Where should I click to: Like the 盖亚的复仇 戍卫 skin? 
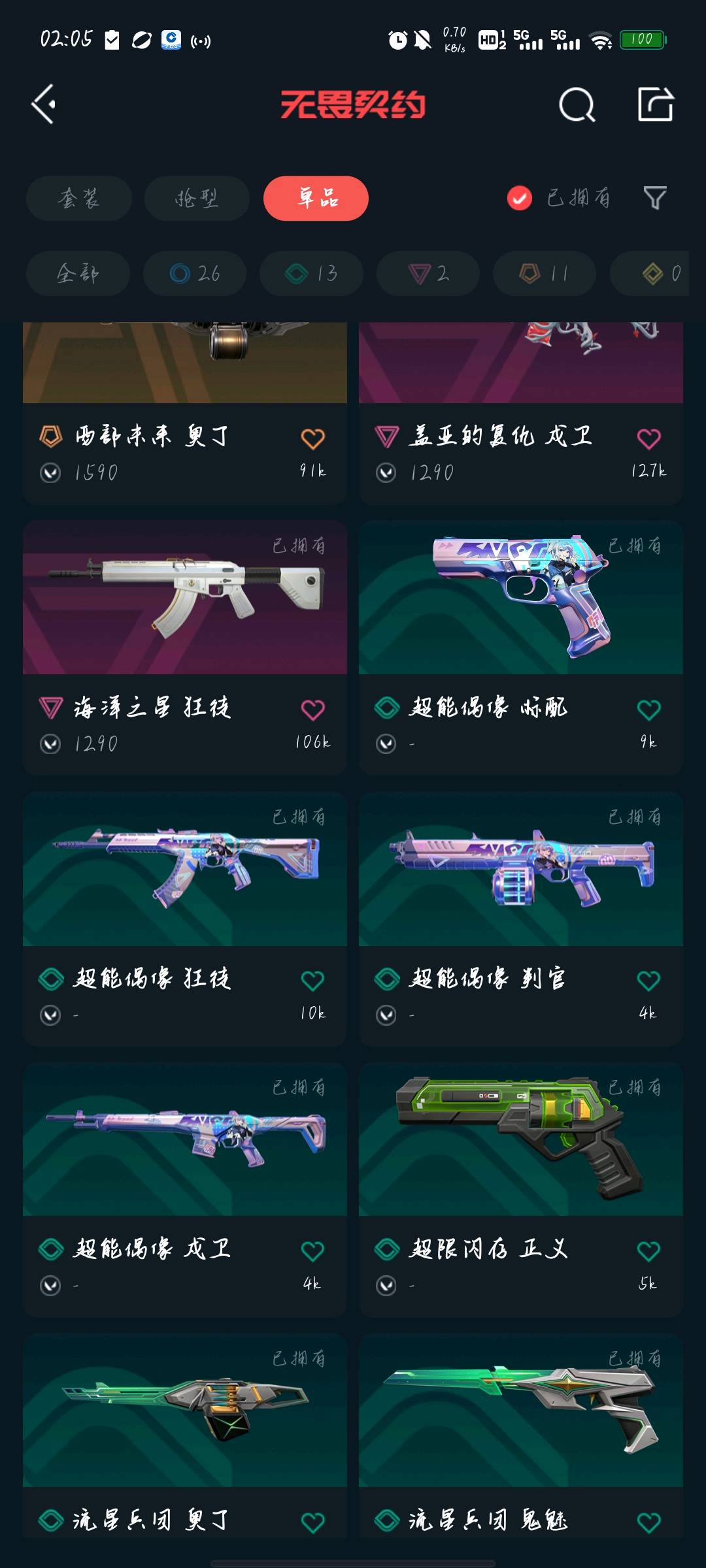click(648, 439)
